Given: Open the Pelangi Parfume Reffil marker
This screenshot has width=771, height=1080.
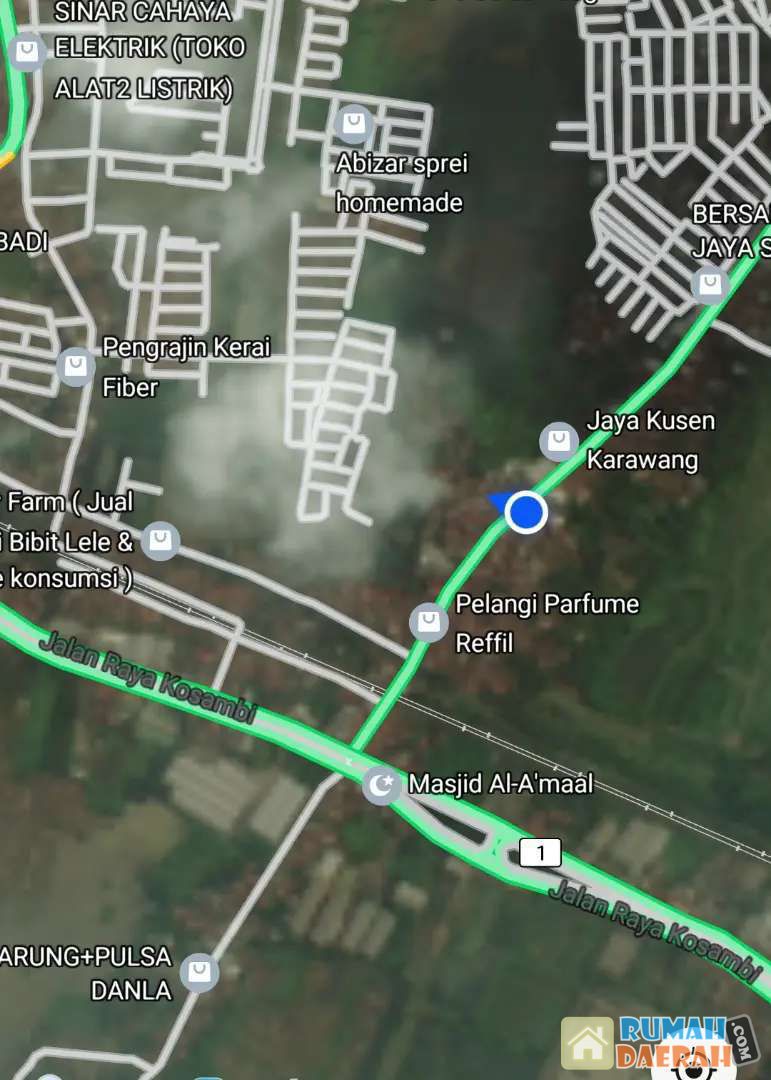Looking at the screenshot, I should (x=429, y=622).
